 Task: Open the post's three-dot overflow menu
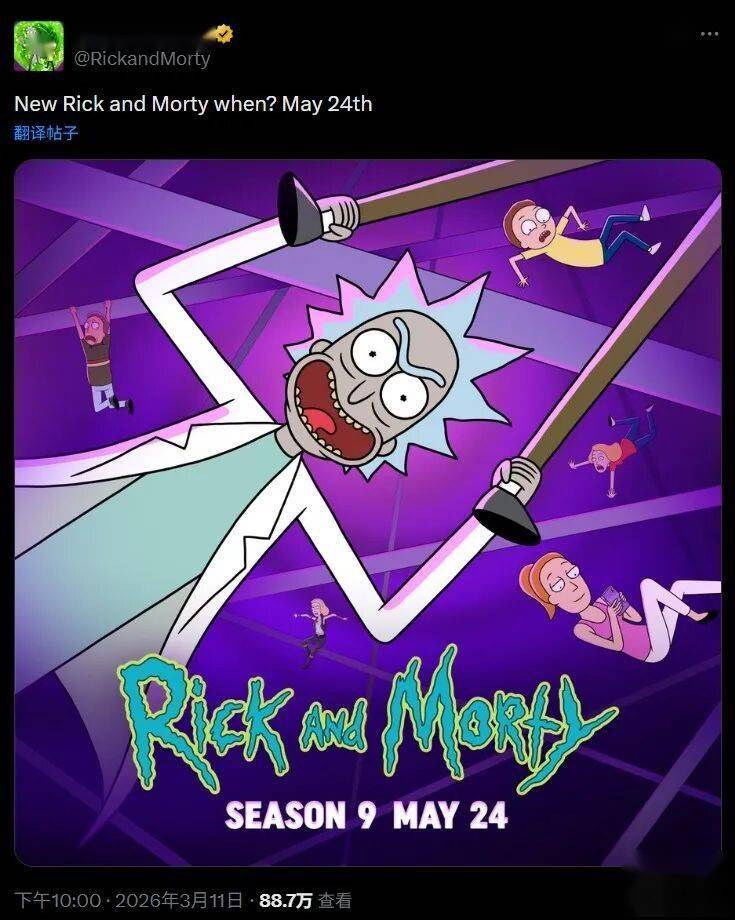[x=709, y=34]
